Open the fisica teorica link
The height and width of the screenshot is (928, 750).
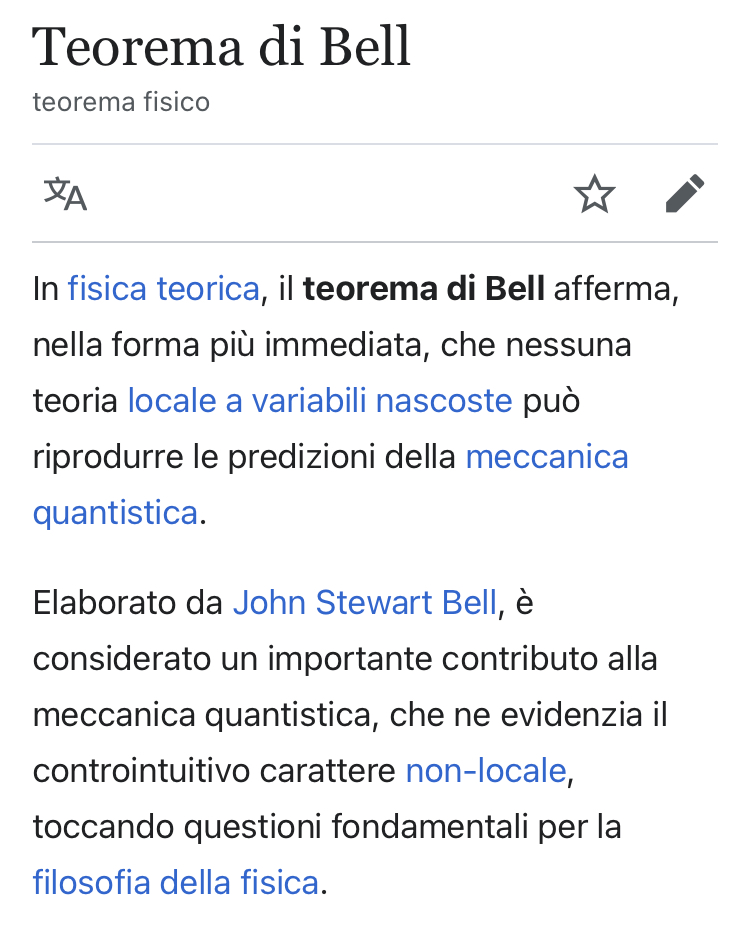[163, 289]
